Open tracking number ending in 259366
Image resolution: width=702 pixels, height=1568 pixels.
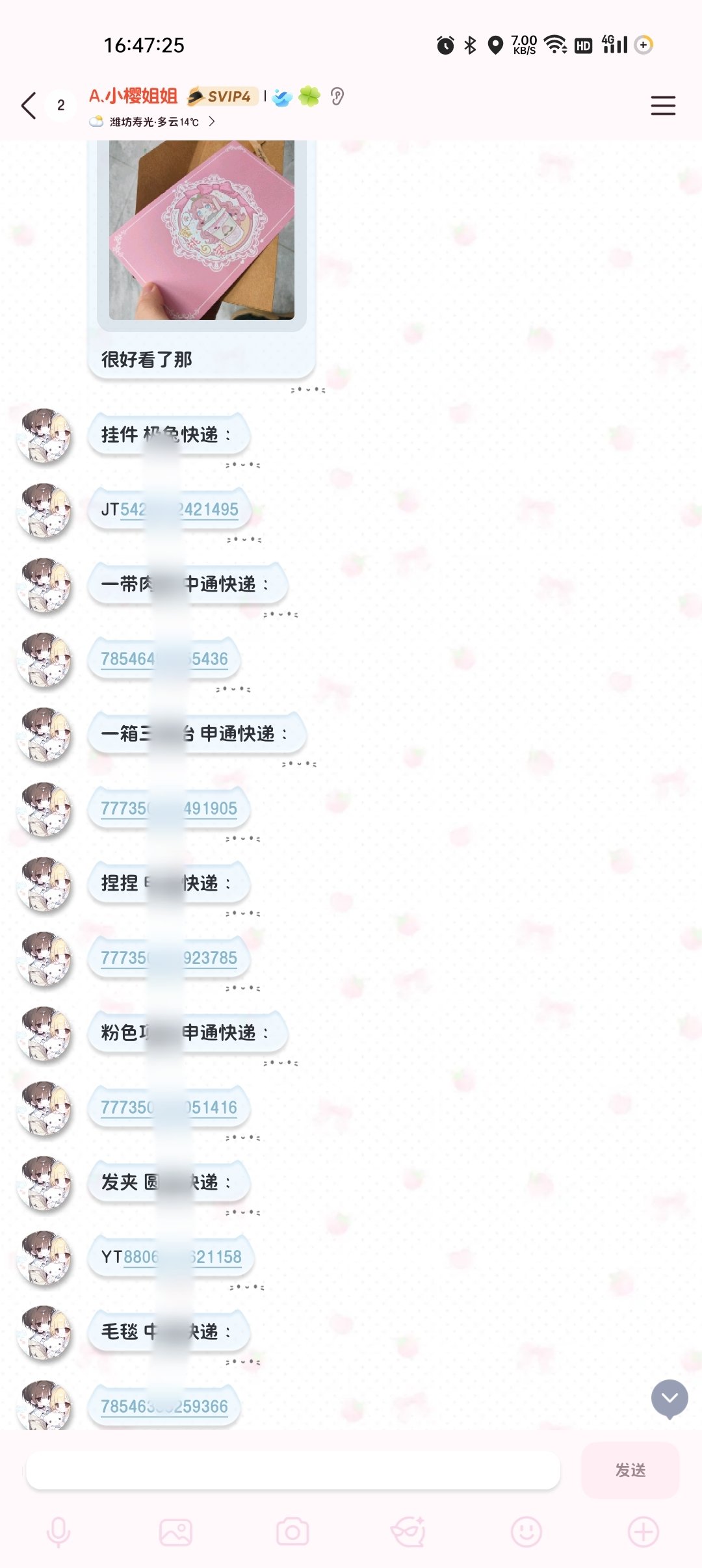(x=164, y=1407)
